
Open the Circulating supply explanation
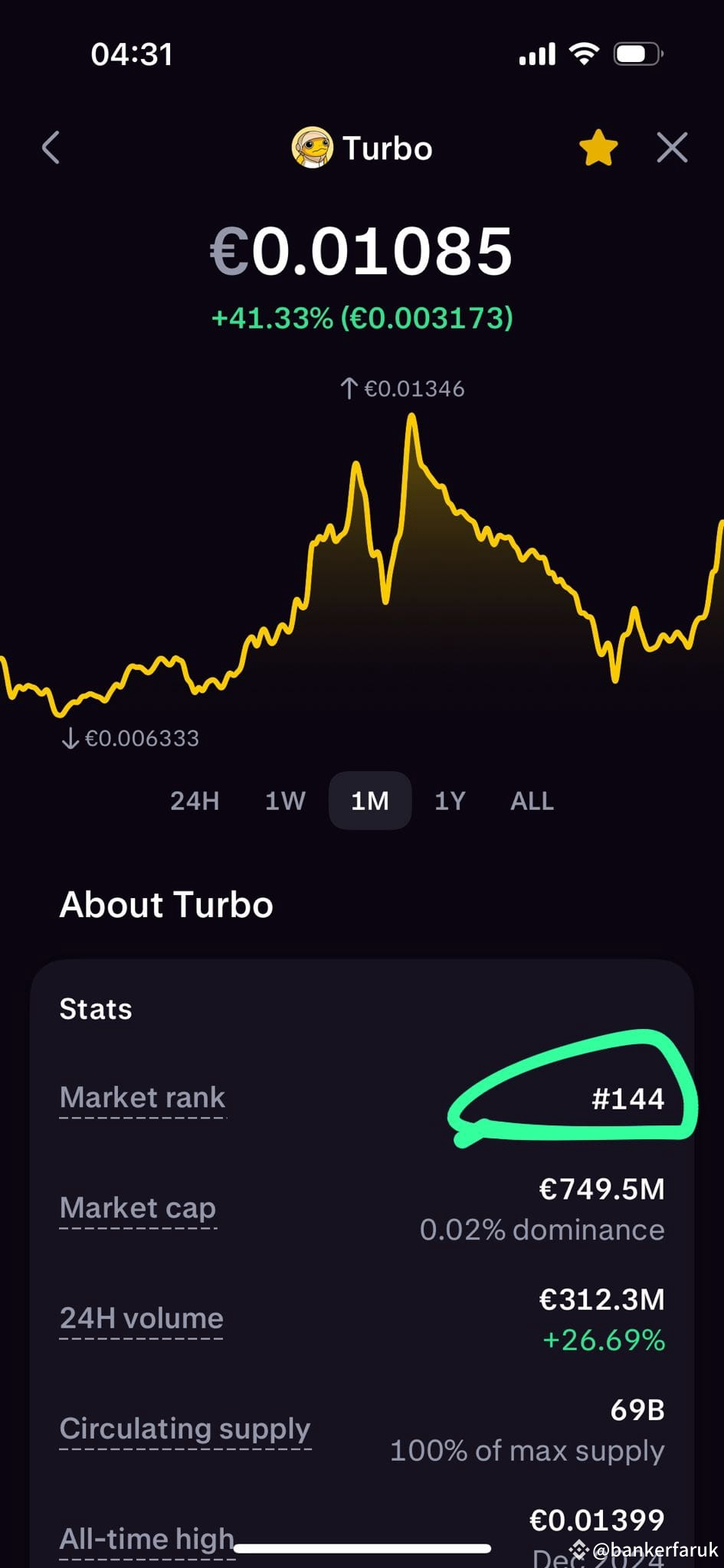[185, 1429]
